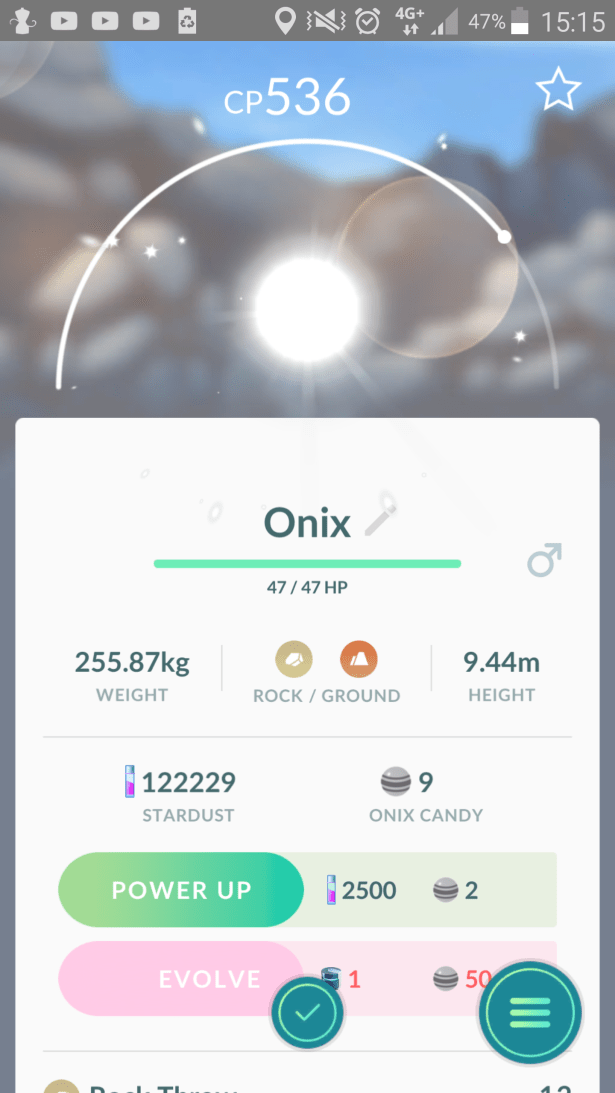Open the hamburger menu button
This screenshot has height=1093, width=615.
tap(530, 1012)
